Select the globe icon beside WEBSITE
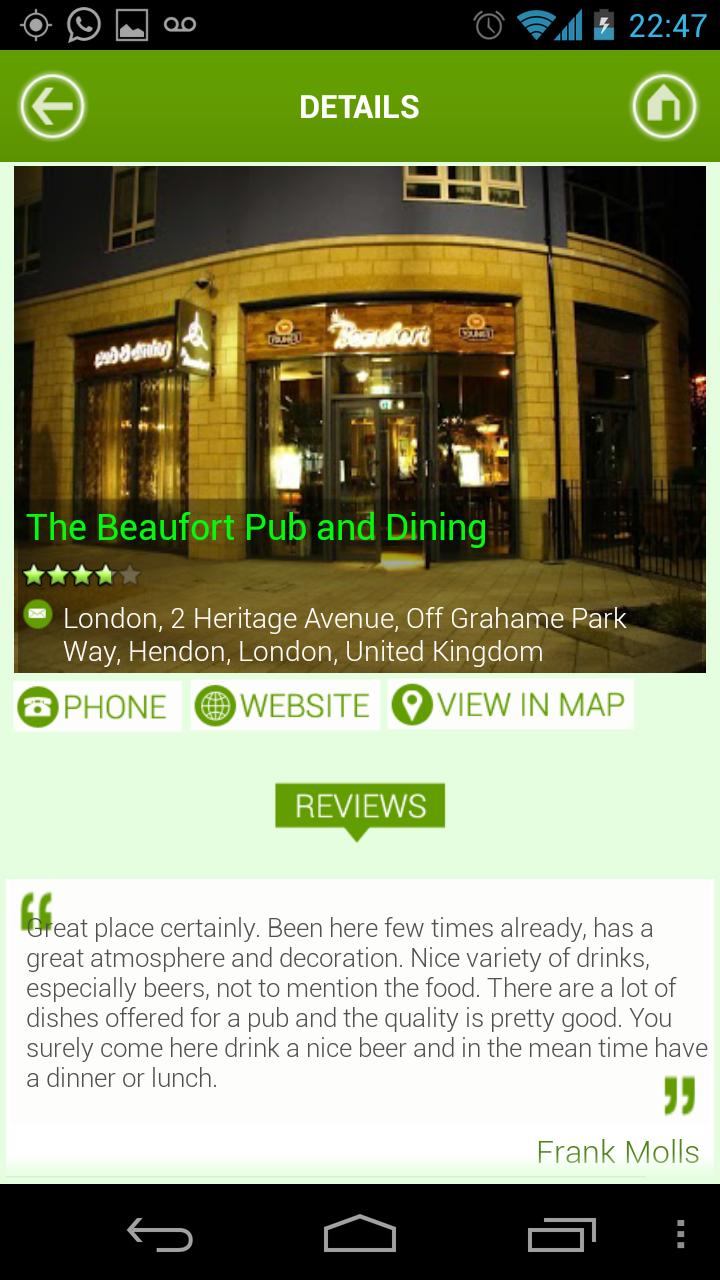Screen dimensions: 720x1280 pyautogui.click(x=213, y=706)
